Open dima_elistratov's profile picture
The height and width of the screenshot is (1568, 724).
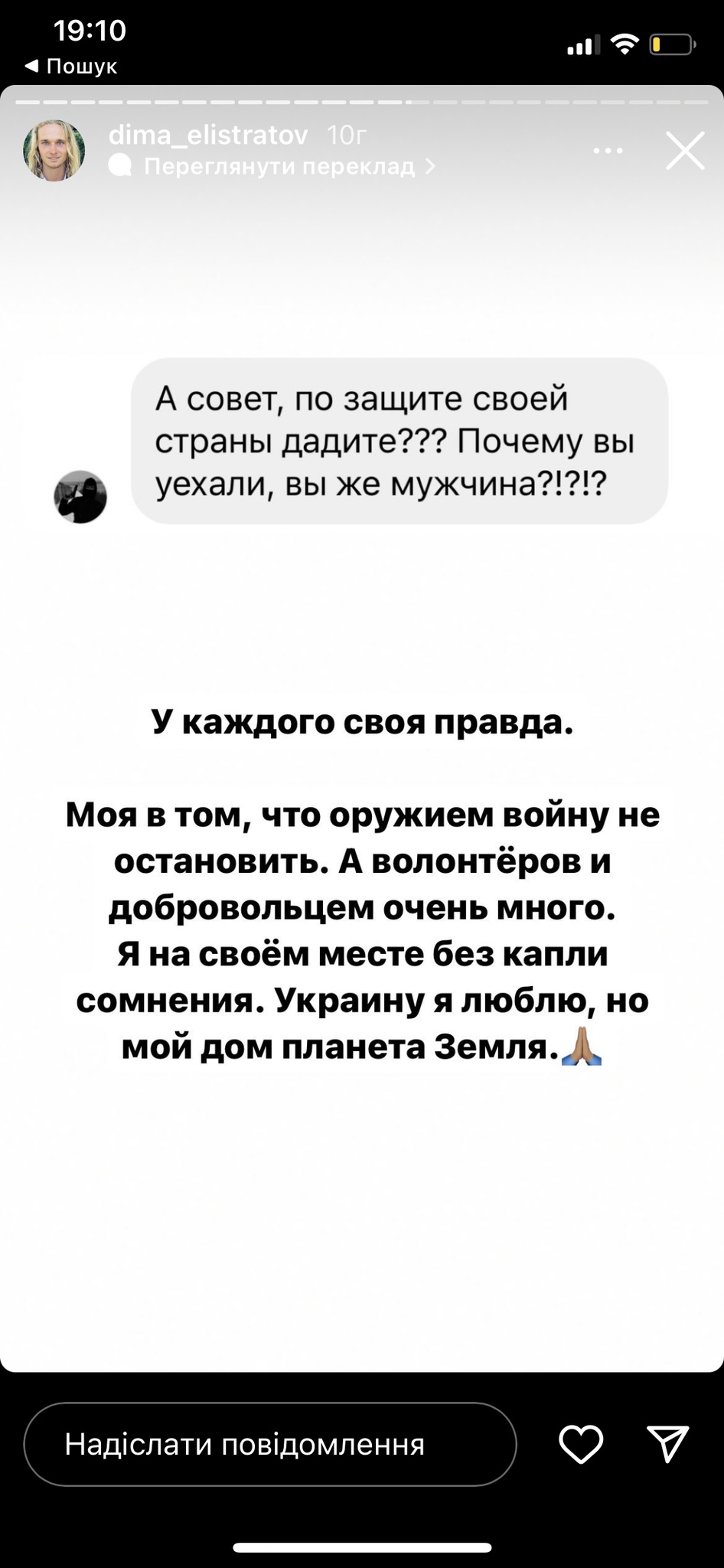click(x=54, y=151)
